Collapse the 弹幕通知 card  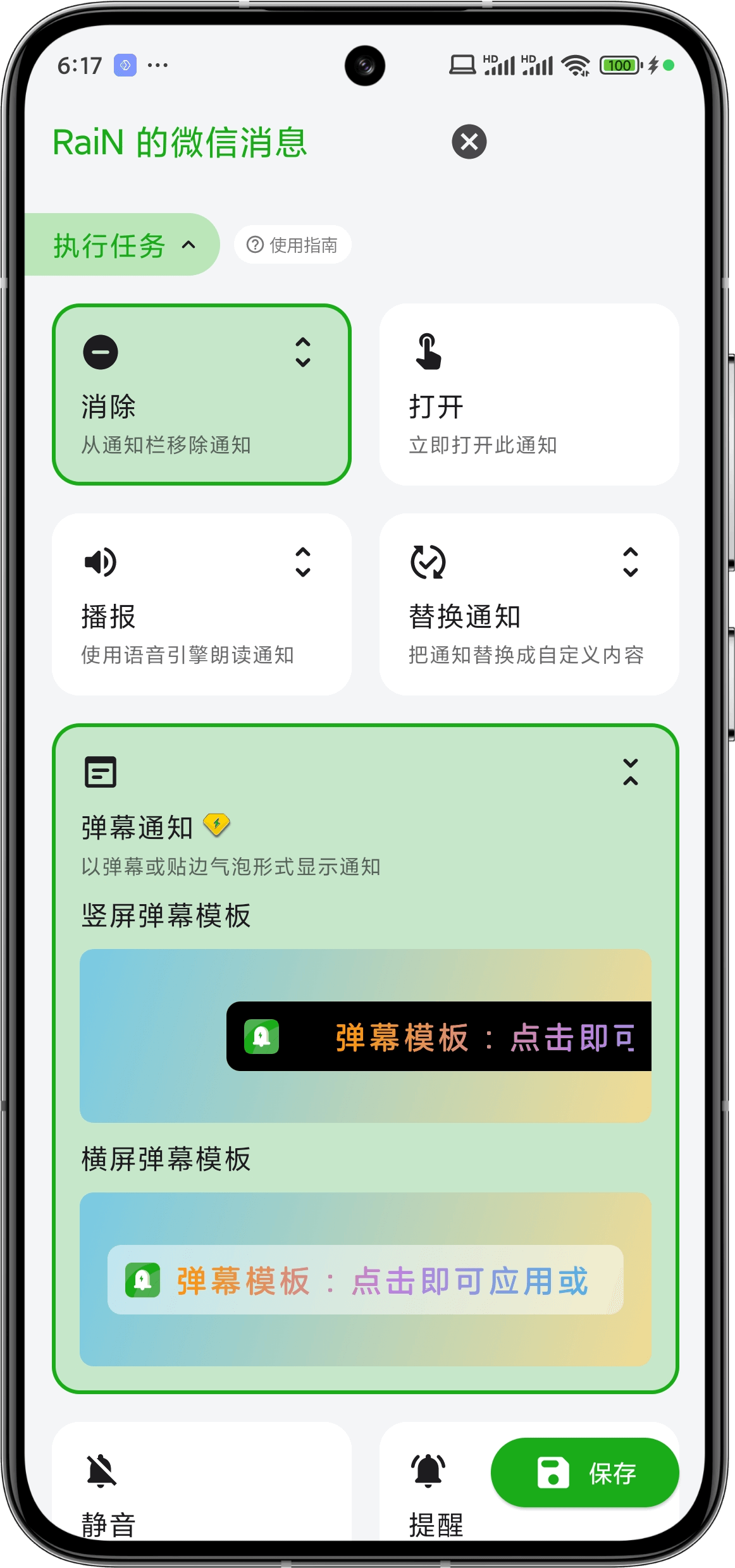[x=630, y=772]
